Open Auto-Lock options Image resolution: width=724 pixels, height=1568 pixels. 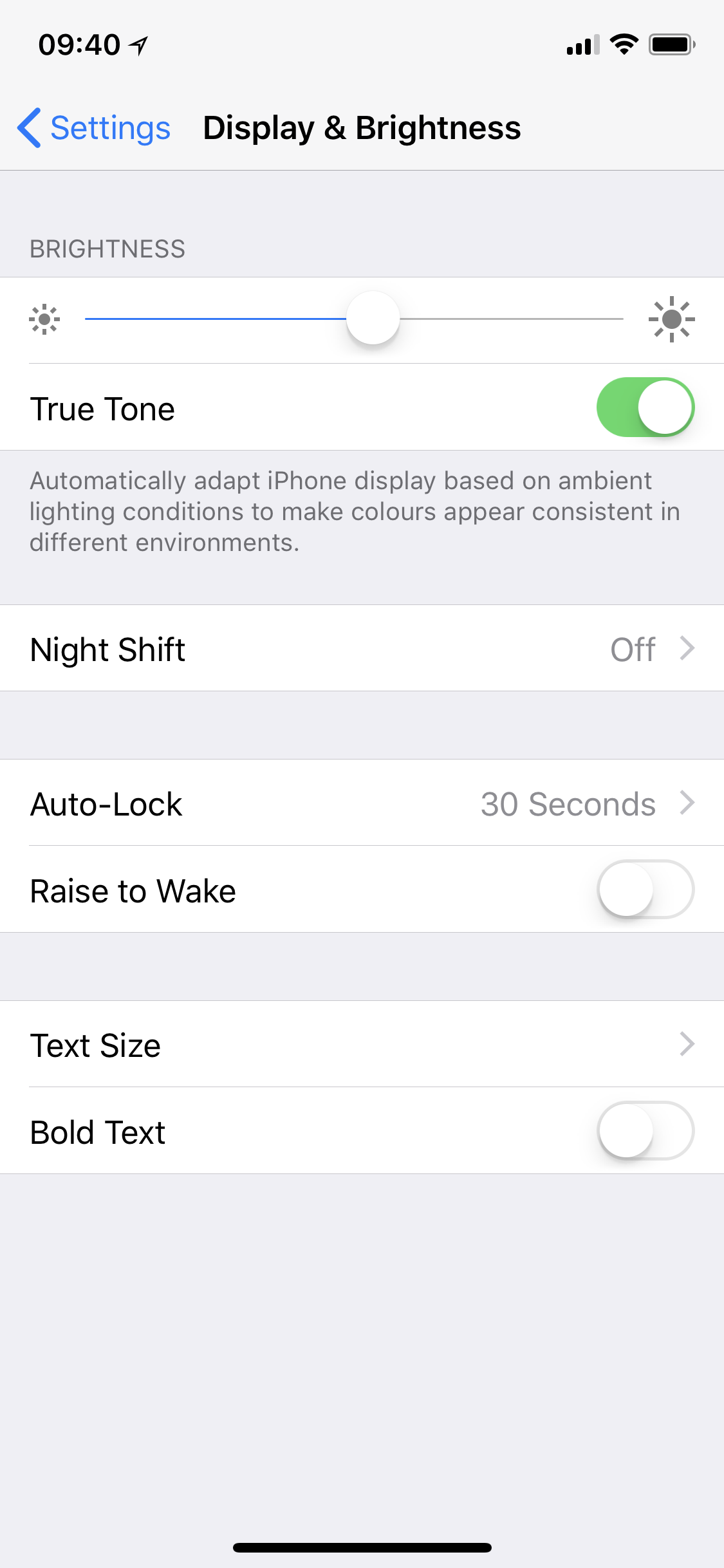(x=362, y=803)
